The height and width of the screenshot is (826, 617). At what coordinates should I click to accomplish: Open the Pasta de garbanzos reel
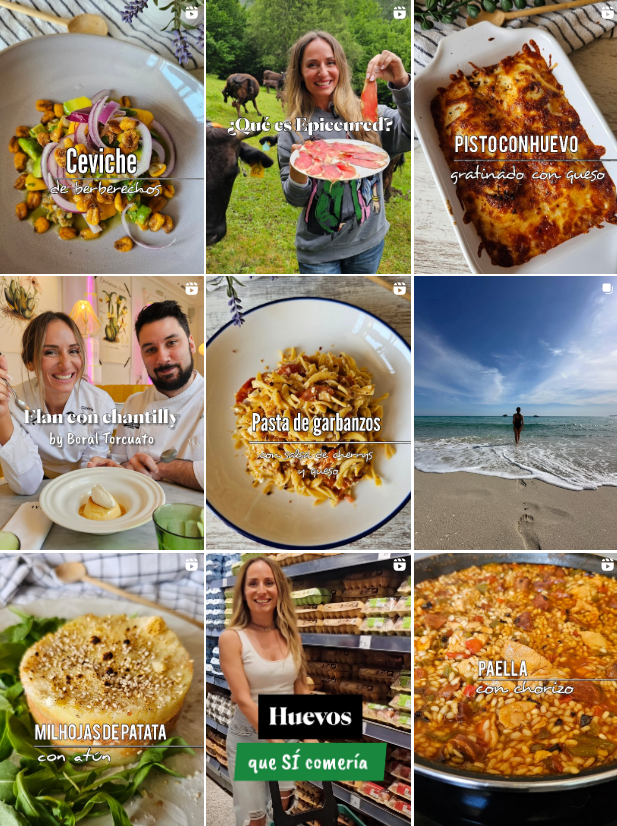point(308,413)
